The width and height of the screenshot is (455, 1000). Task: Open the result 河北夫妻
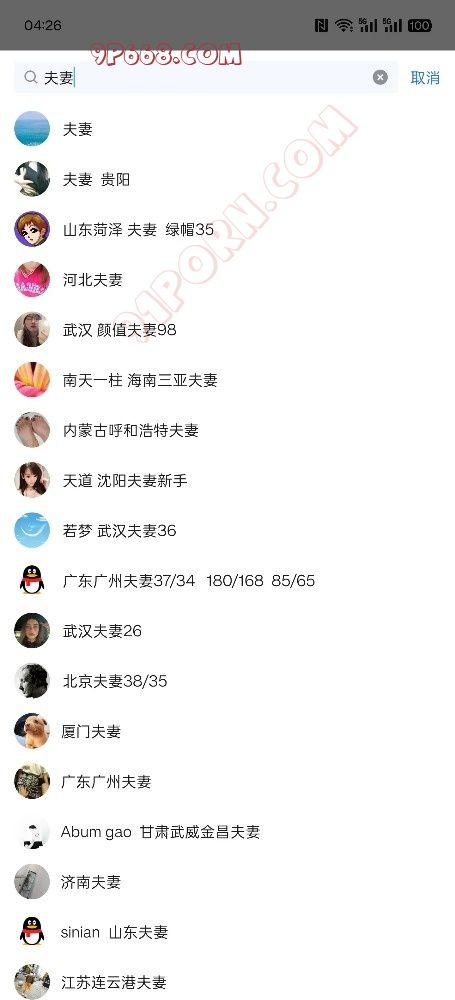tap(227, 279)
